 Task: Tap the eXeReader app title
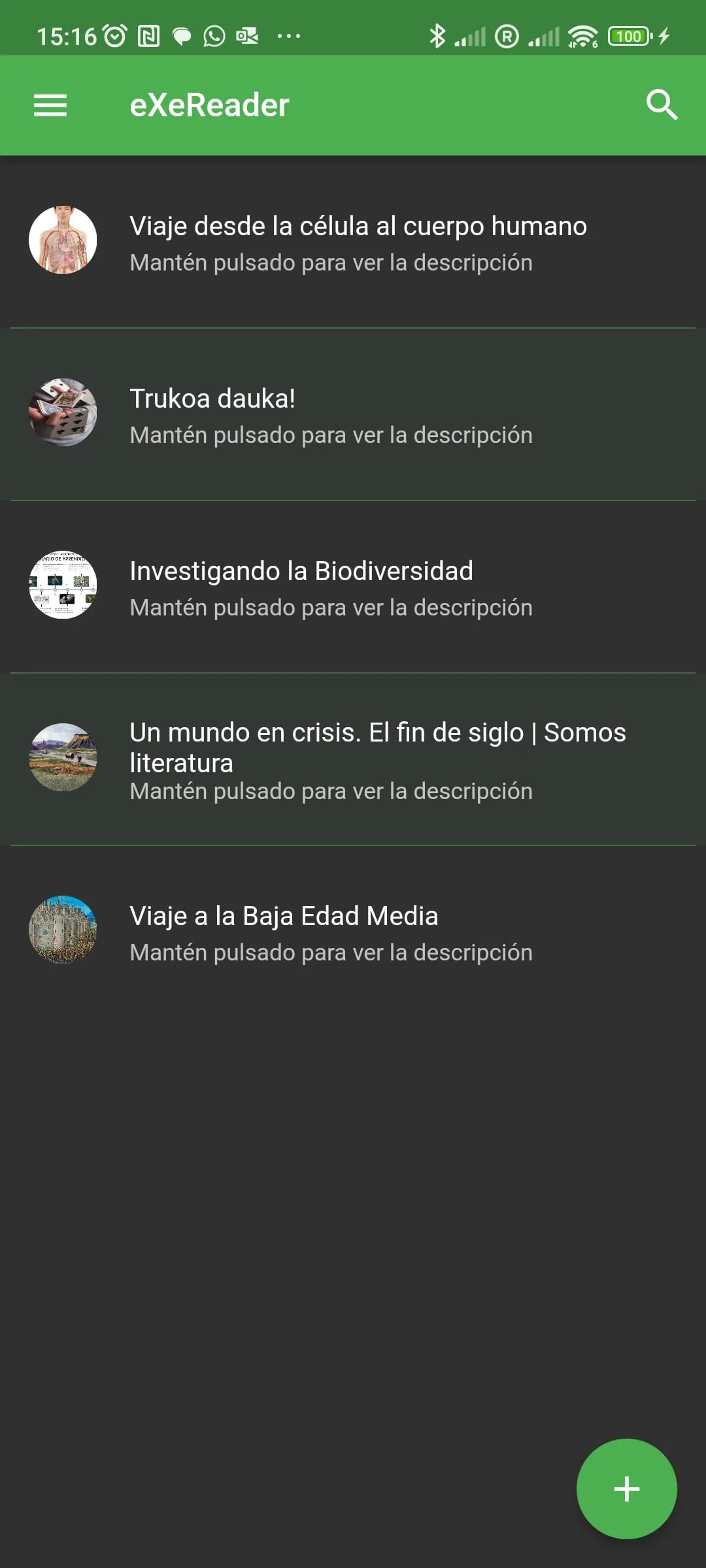tap(208, 105)
